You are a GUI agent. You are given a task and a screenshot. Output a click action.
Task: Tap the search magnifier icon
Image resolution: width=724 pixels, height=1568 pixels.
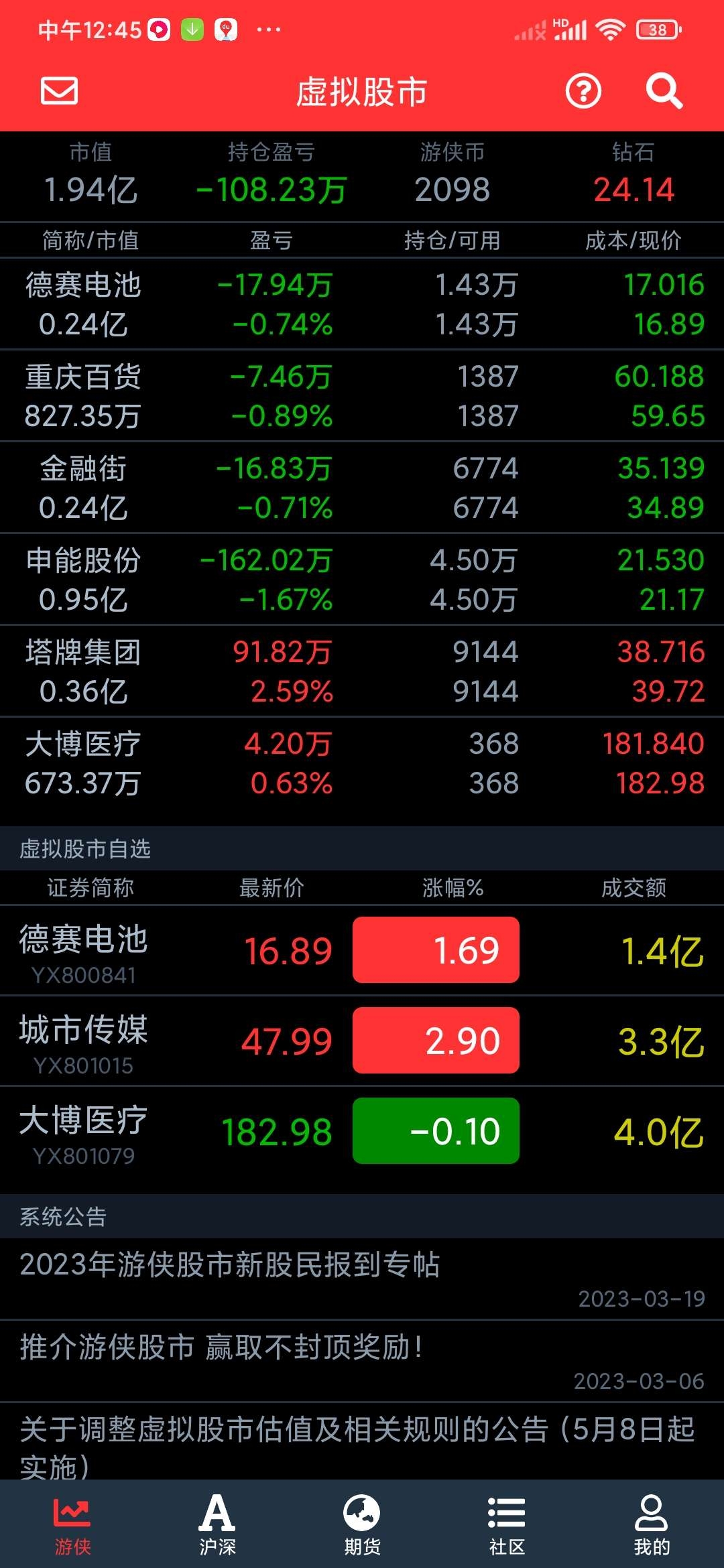(664, 91)
